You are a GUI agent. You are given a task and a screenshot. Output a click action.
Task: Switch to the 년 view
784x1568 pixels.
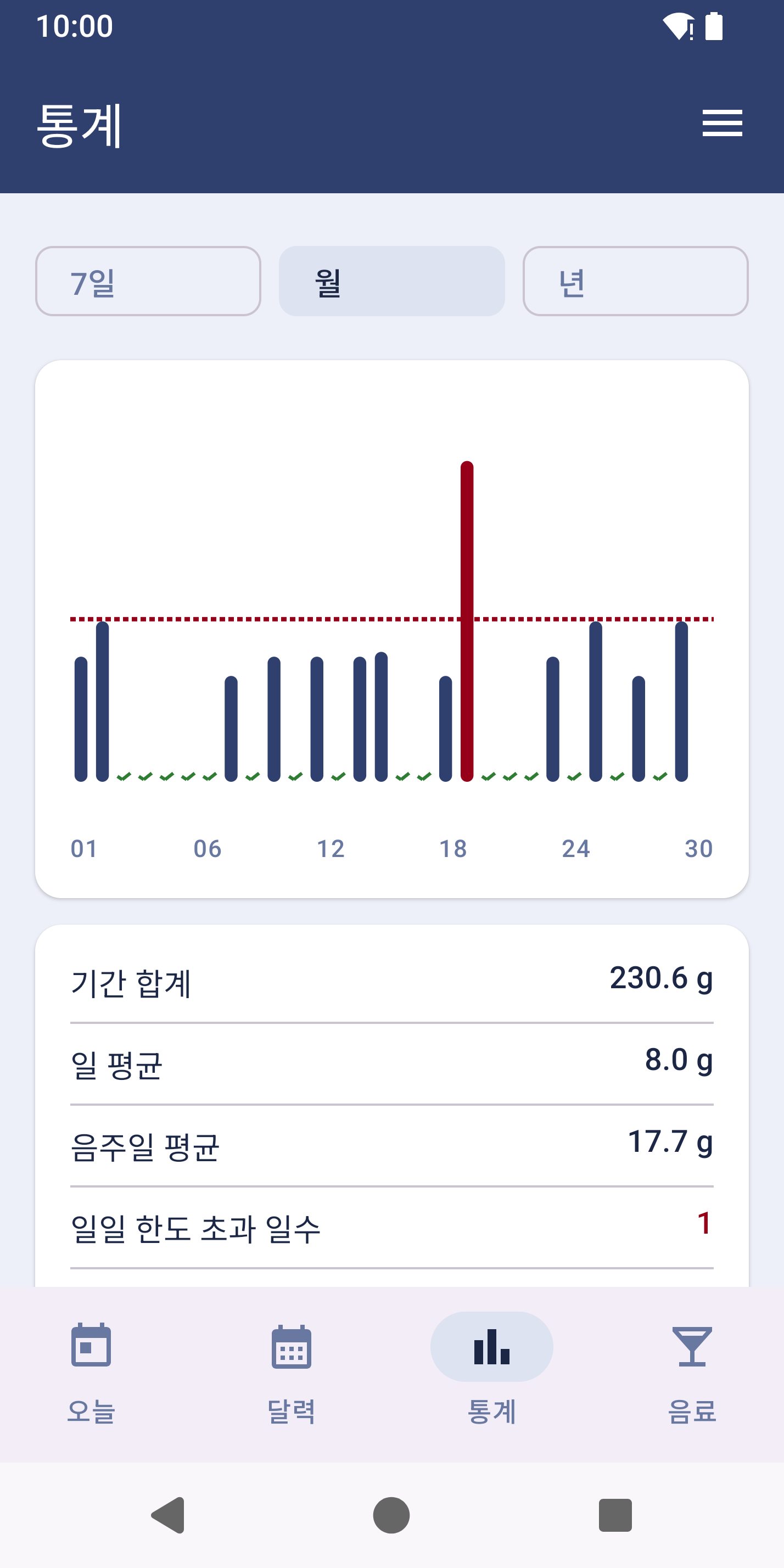click(635, 281)
